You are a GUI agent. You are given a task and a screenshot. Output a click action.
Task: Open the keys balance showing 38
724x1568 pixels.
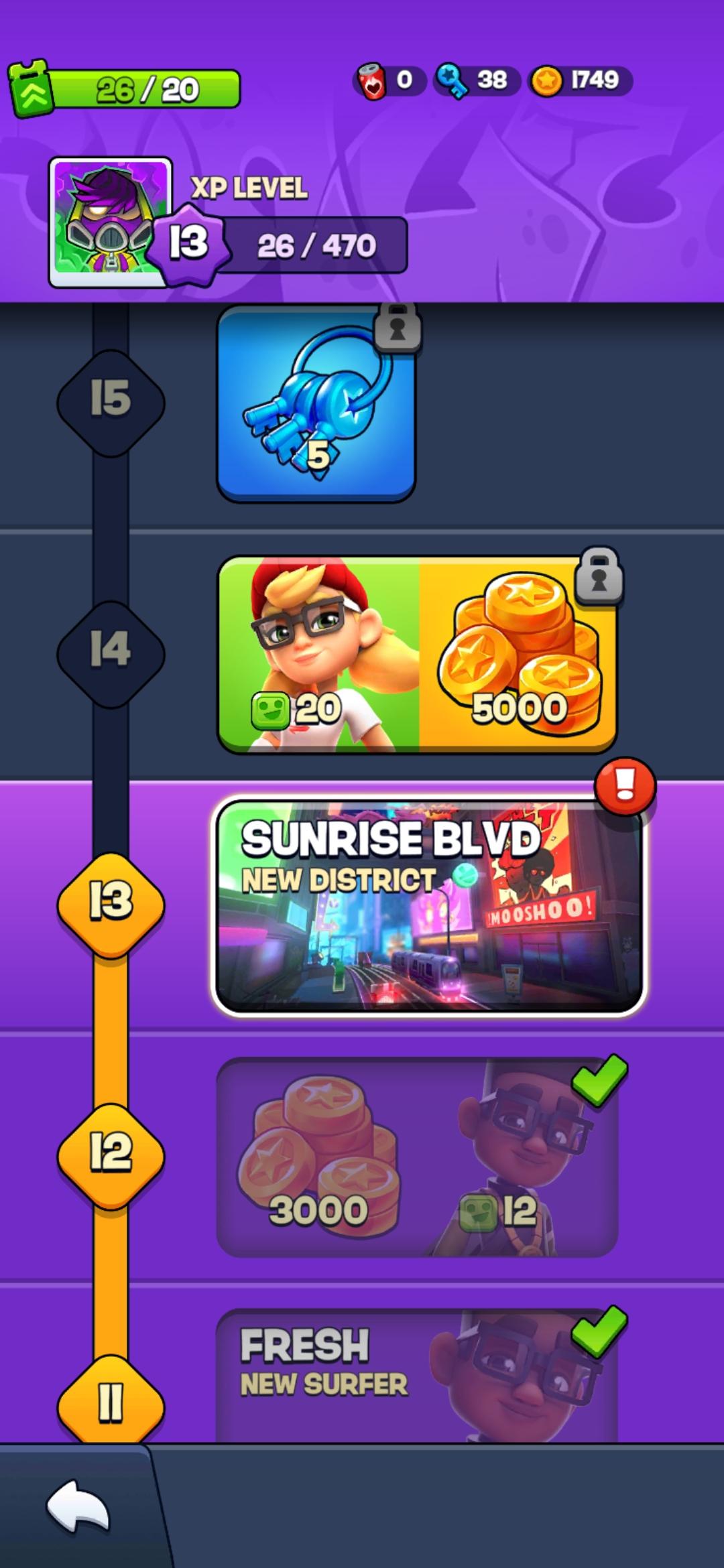pyautogui.click(x=476, y=81)
